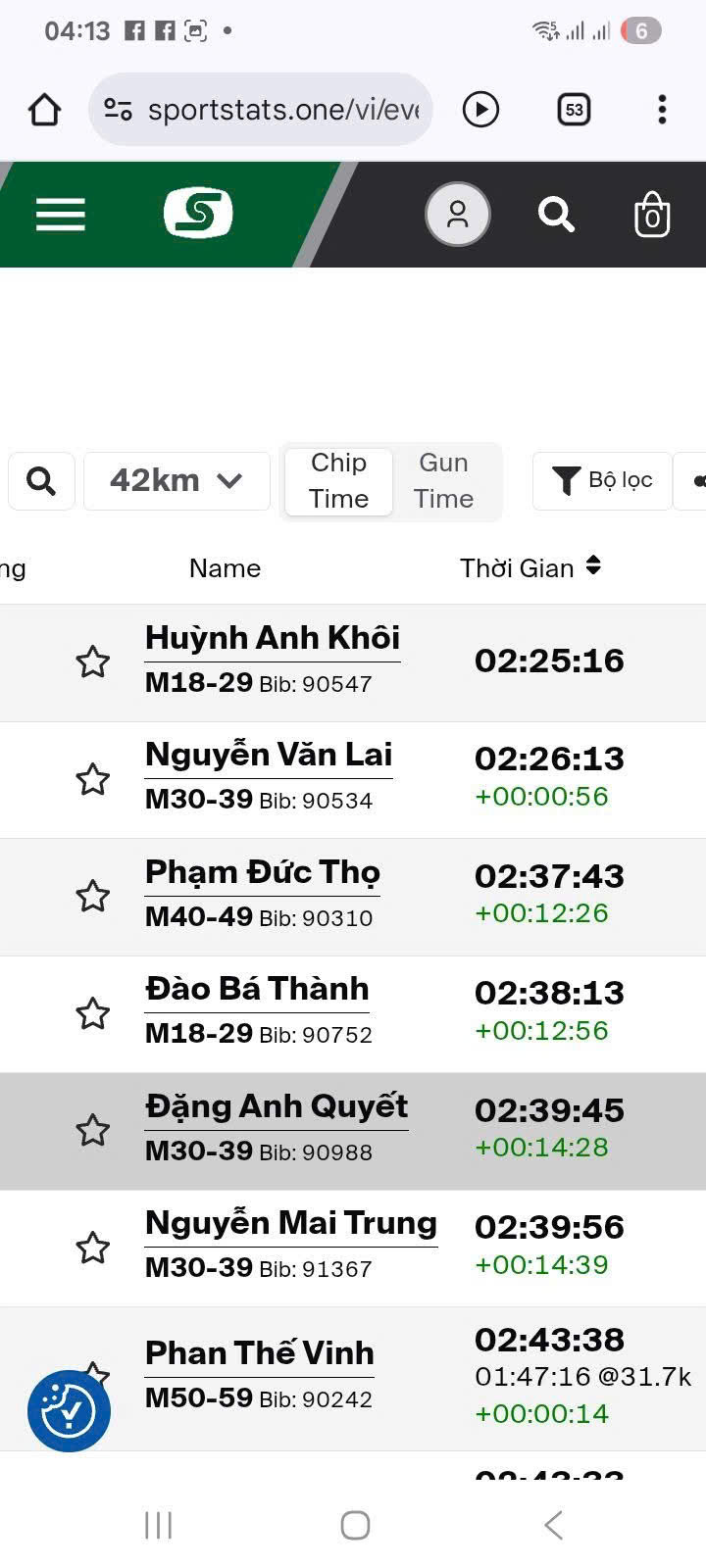706x1568 pixels.
Task: Open the browser overflow menu
Action: tap(663, 110)
